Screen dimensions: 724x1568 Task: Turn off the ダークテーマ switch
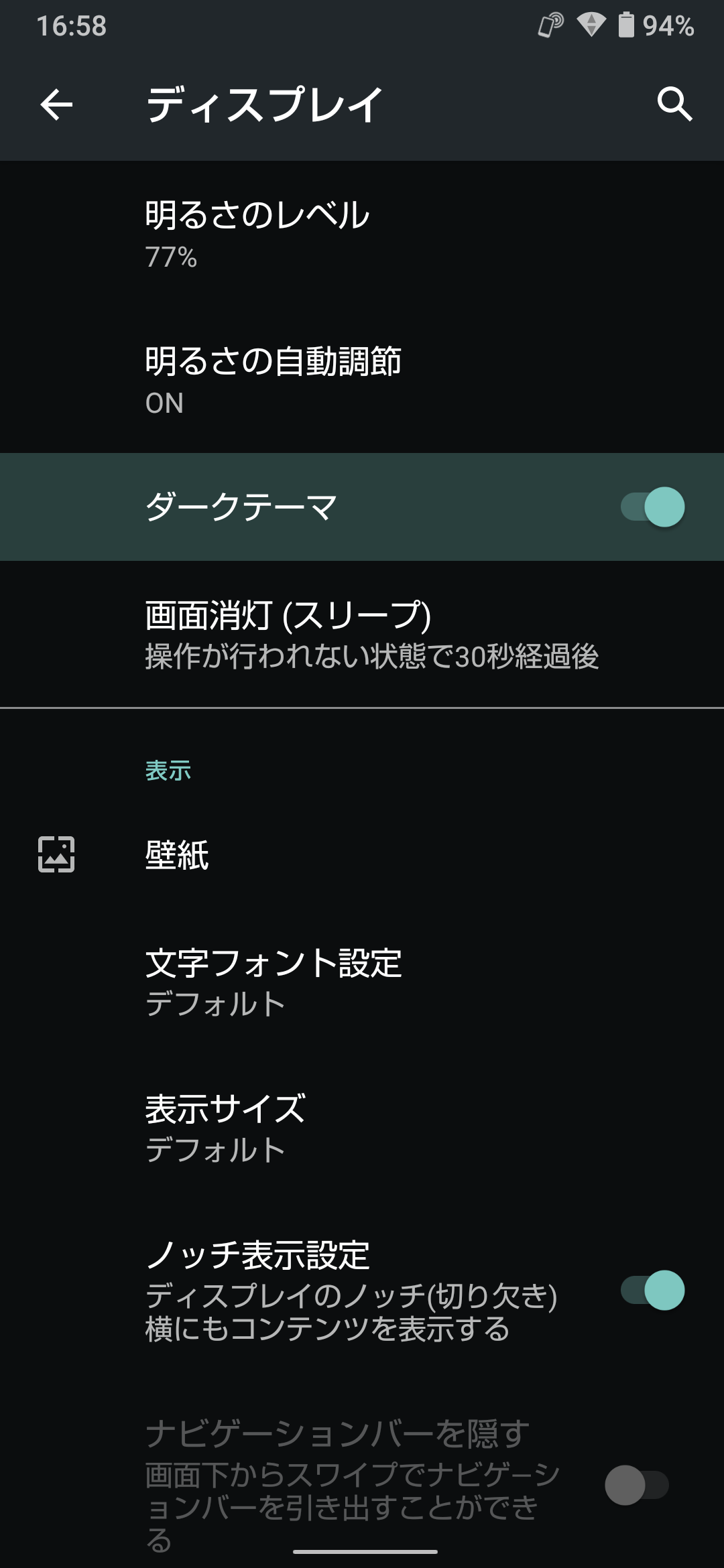click(652, 507)
